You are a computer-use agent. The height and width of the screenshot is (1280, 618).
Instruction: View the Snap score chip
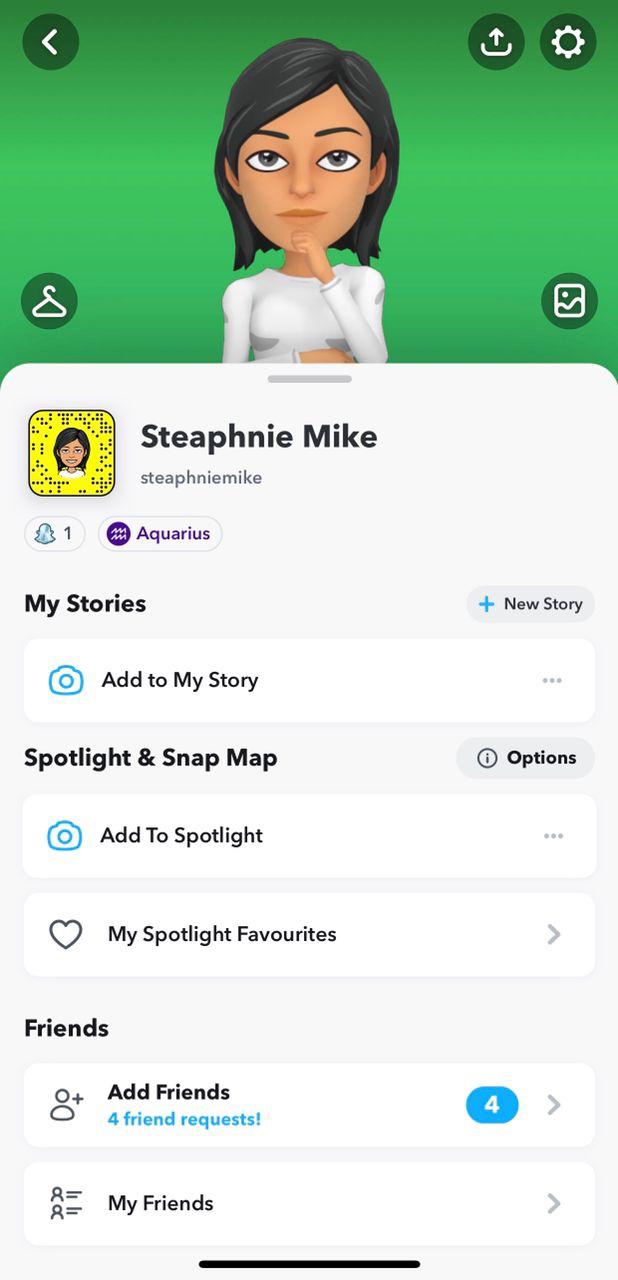[55, 534]
